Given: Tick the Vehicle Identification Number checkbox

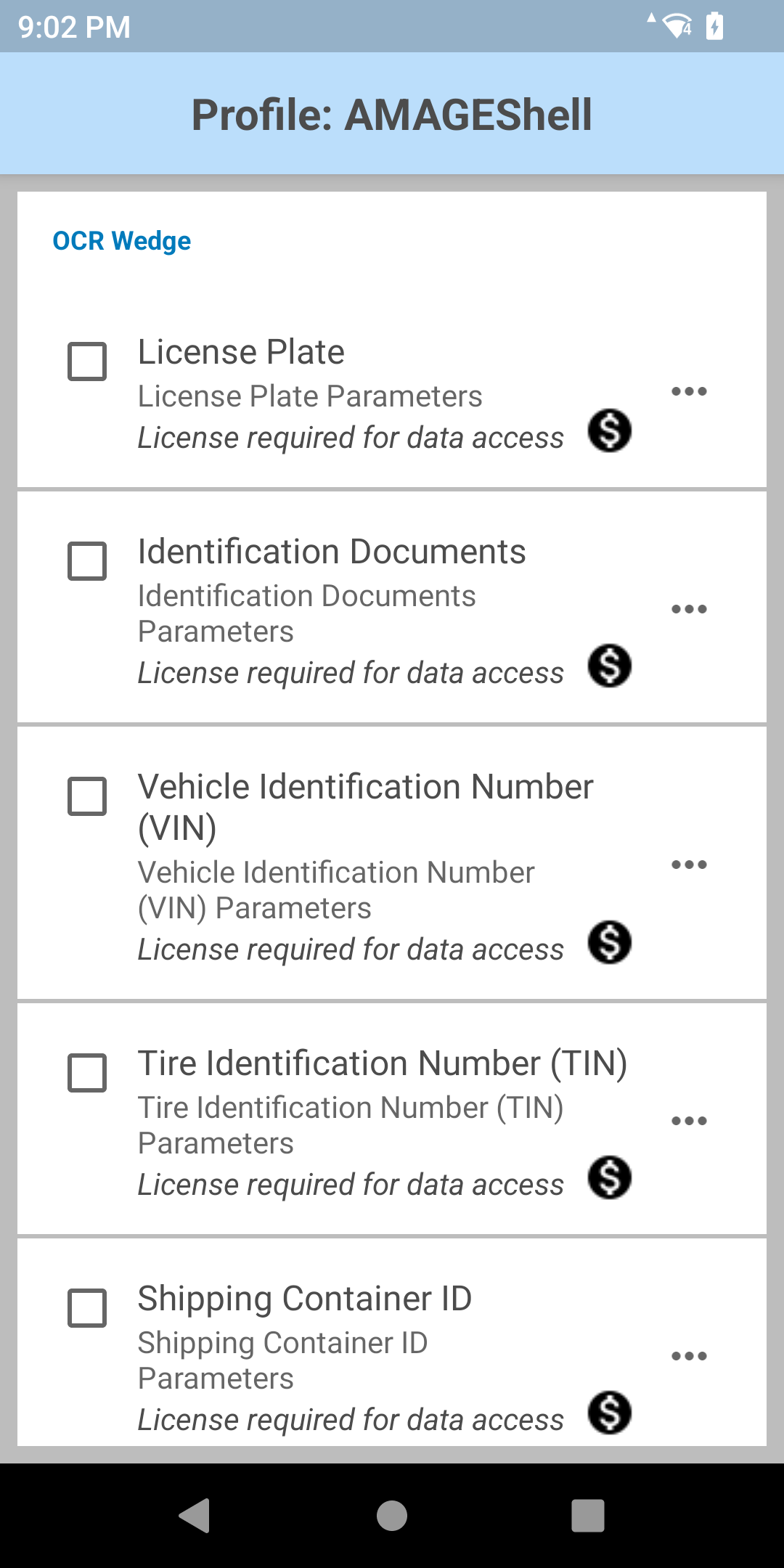Looking at the screenshot, I should 87,796.
